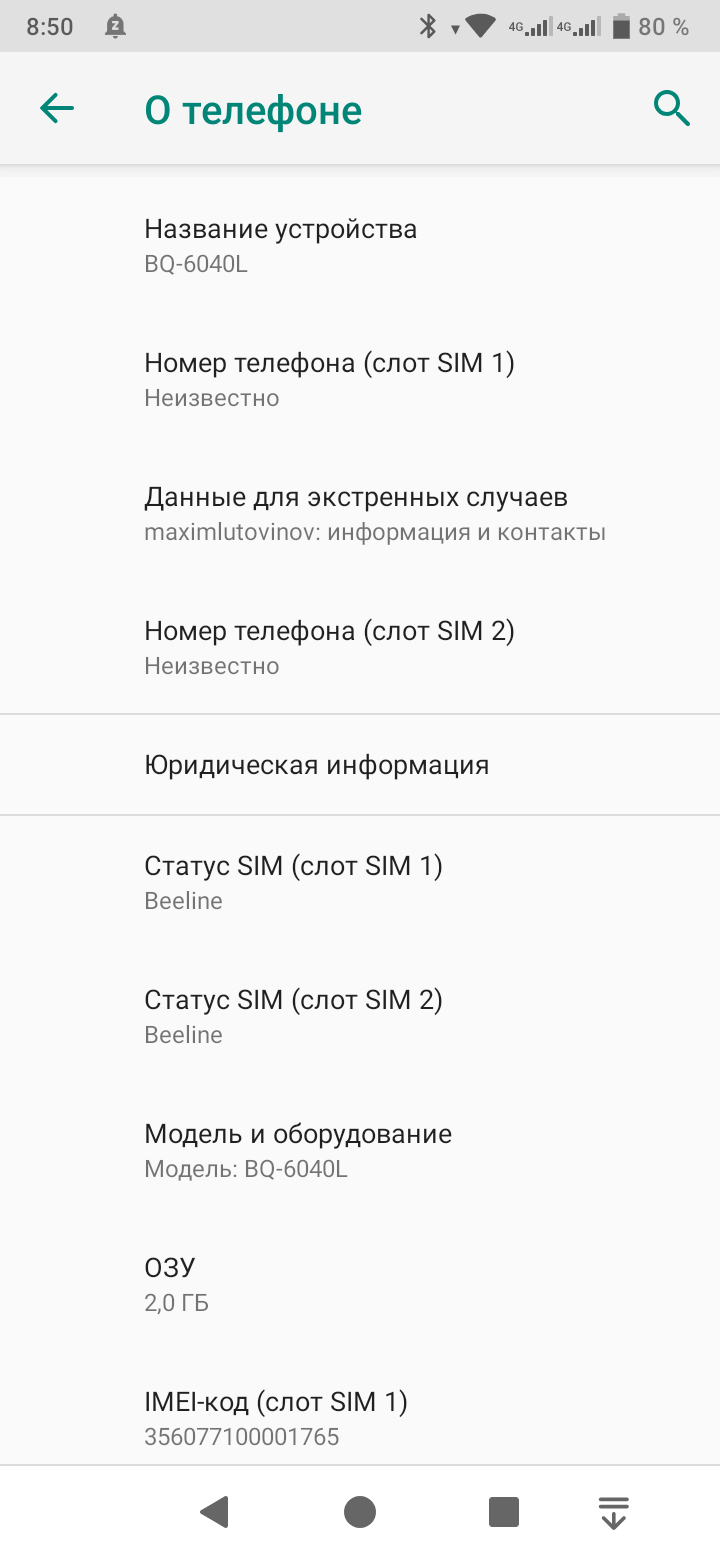
Task: View Статус SIM (слот SIM 1)
Action: 360,882
